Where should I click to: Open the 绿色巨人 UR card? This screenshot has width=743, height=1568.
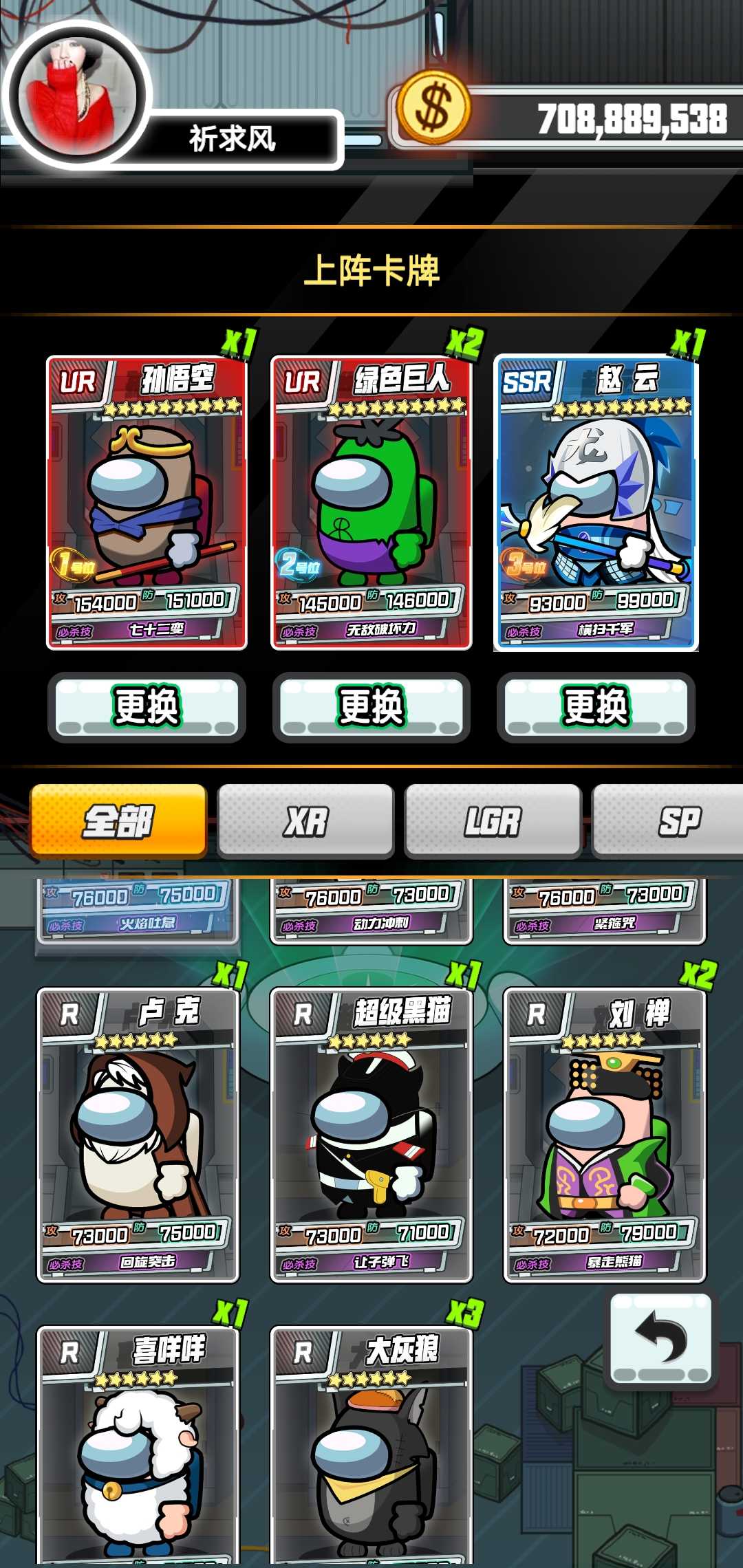[371, 503]
